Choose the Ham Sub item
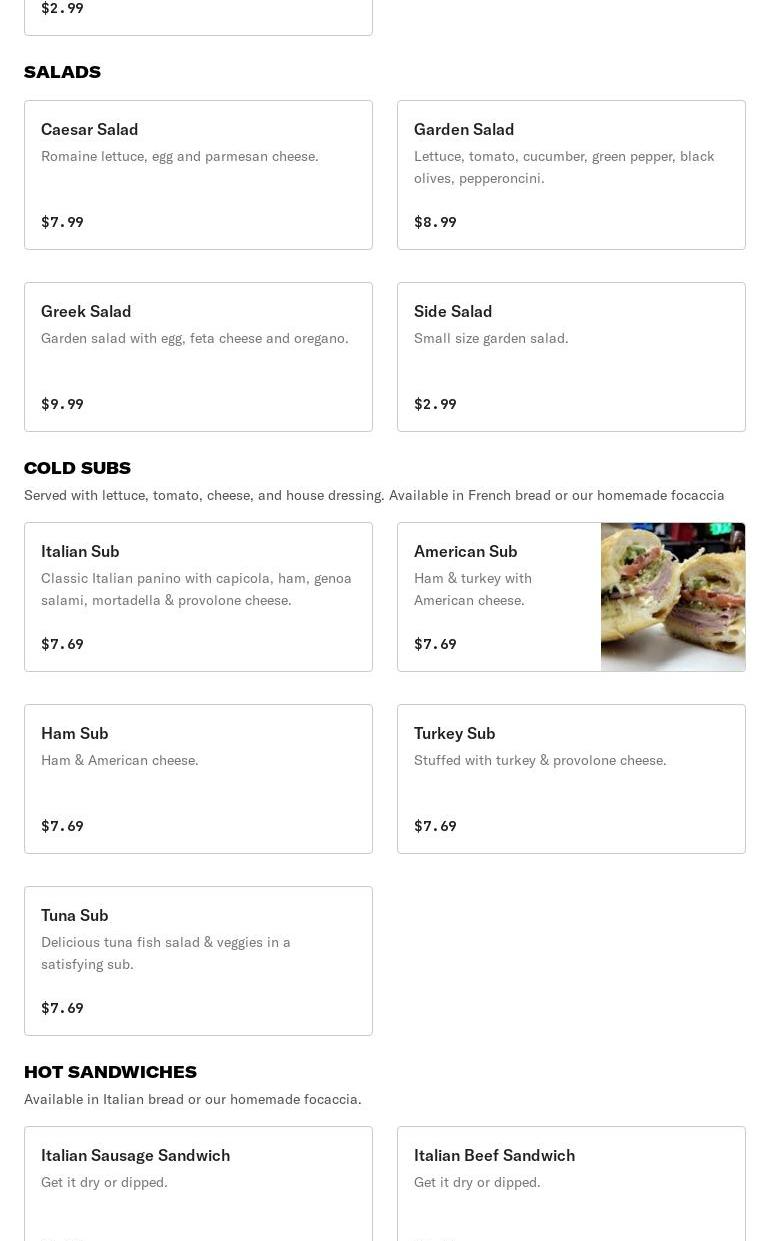Image resolution: width=770 pixels, height=1241 pixels. [x=198, y=779]
